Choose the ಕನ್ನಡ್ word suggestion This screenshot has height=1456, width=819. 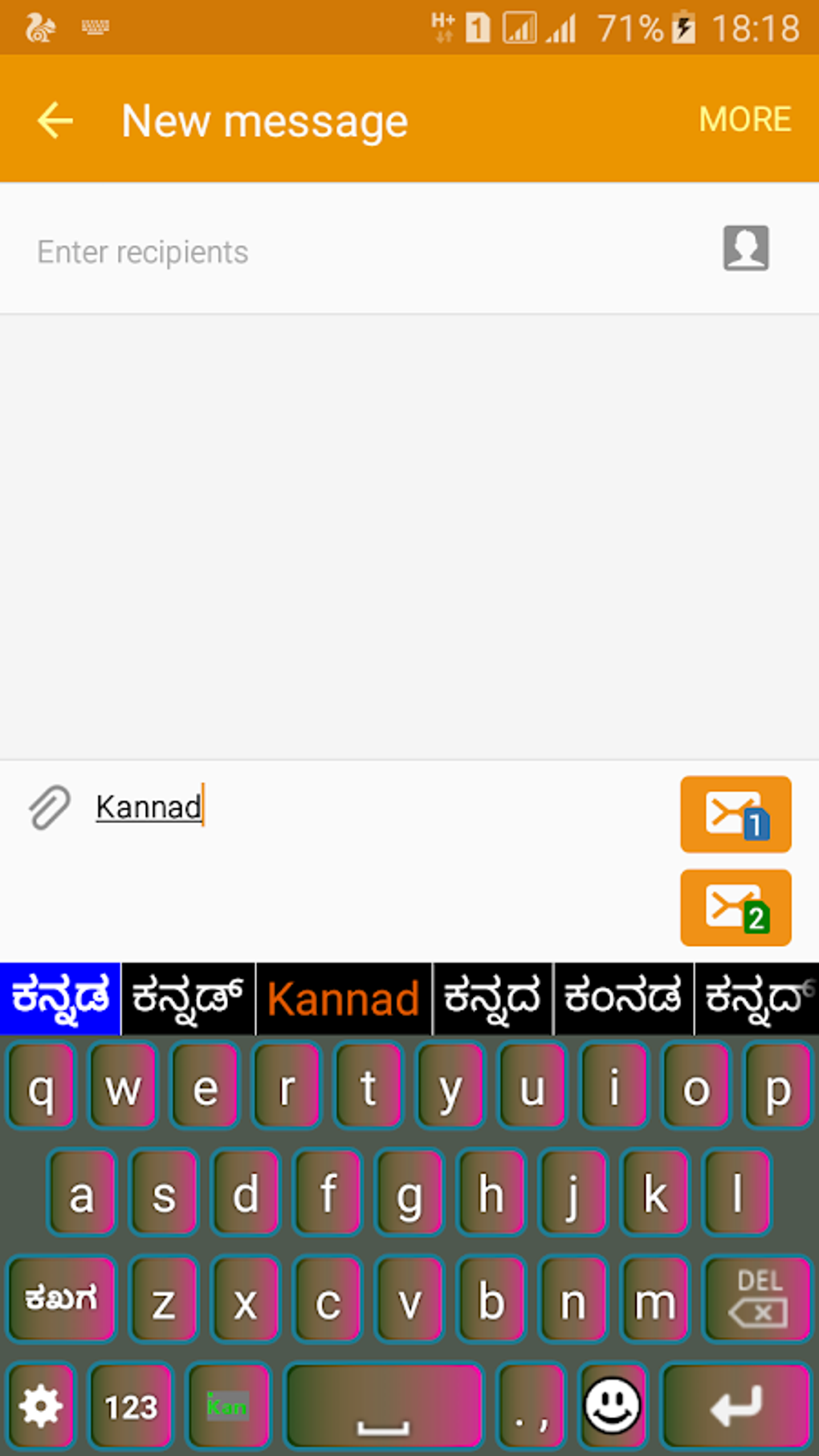point(187,998)
